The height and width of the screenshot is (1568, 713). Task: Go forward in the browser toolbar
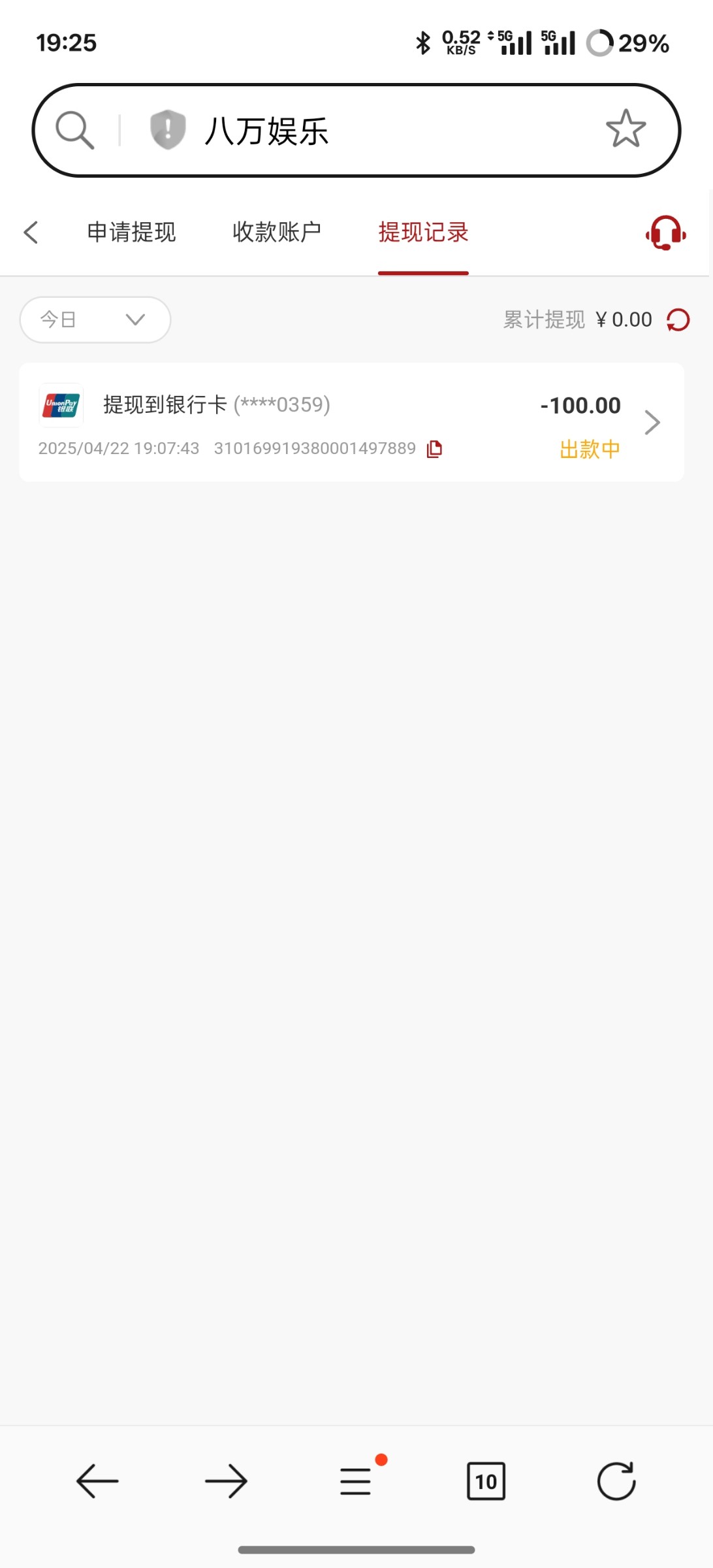226,1480
